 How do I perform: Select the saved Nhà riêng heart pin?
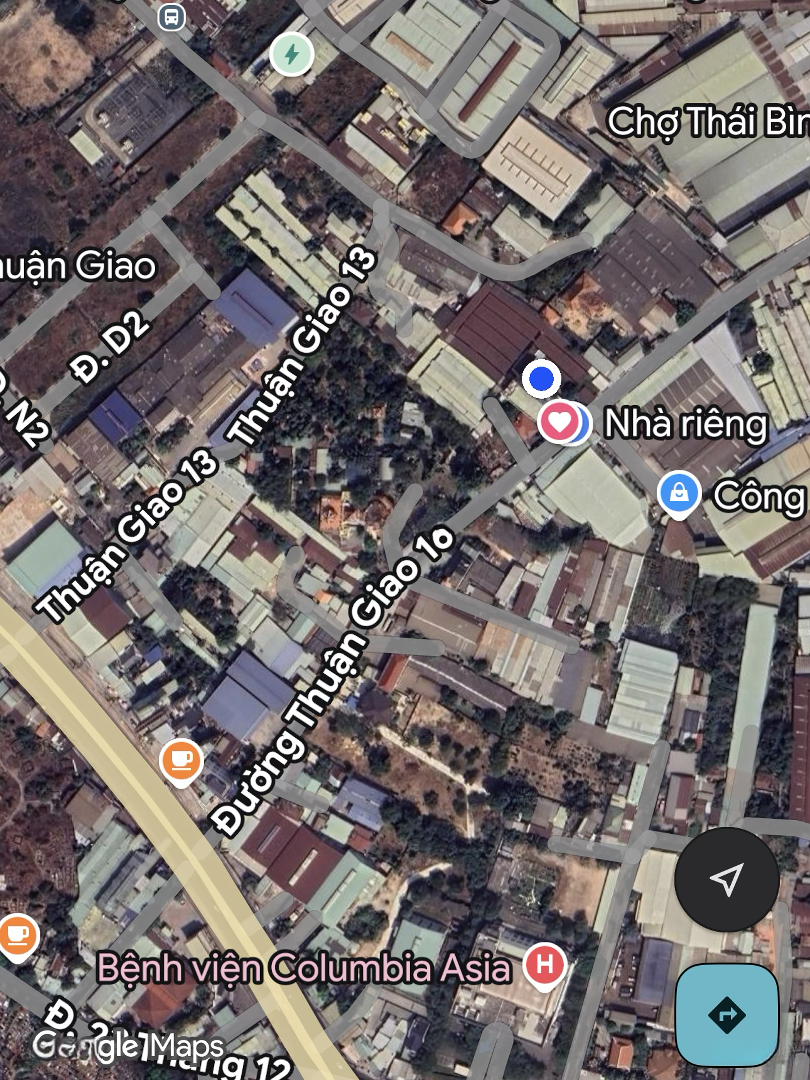[558, 421]
